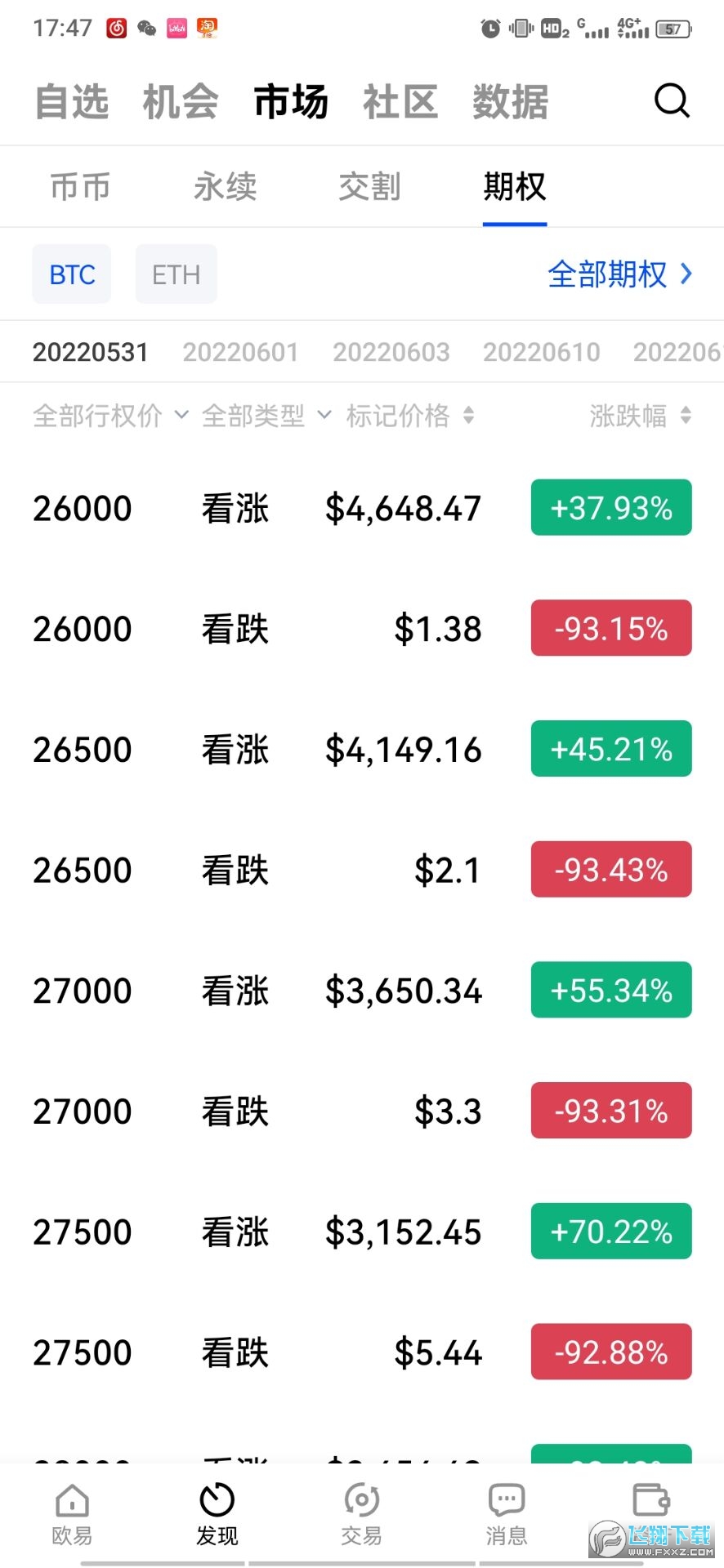Open the 全部期权 link
Viewport: 724px width, 1568px height.
pos(608,275)
